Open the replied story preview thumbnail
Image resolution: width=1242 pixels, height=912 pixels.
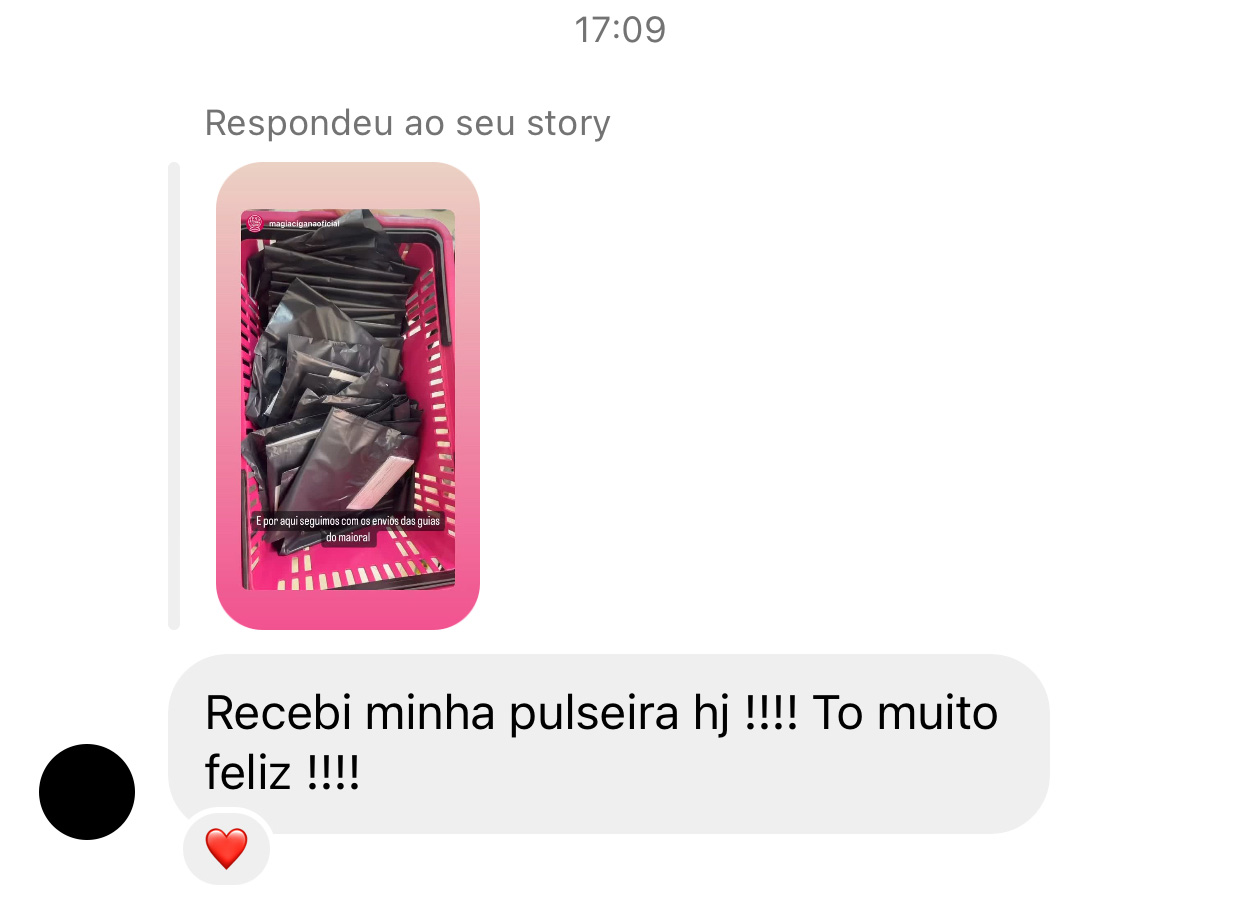coord(347,396)
